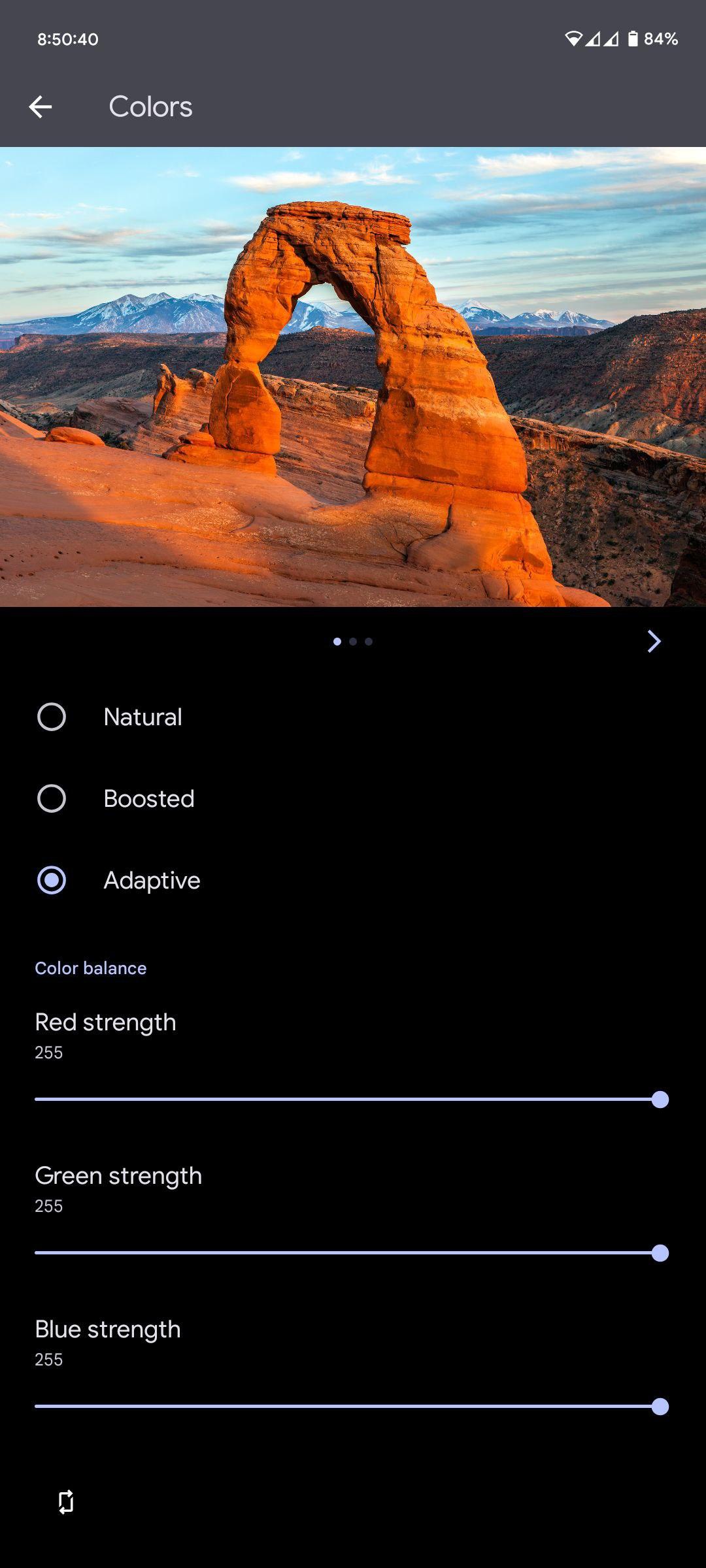
Task: Tap the Blue strength slider
Action: pos(352,1407)
